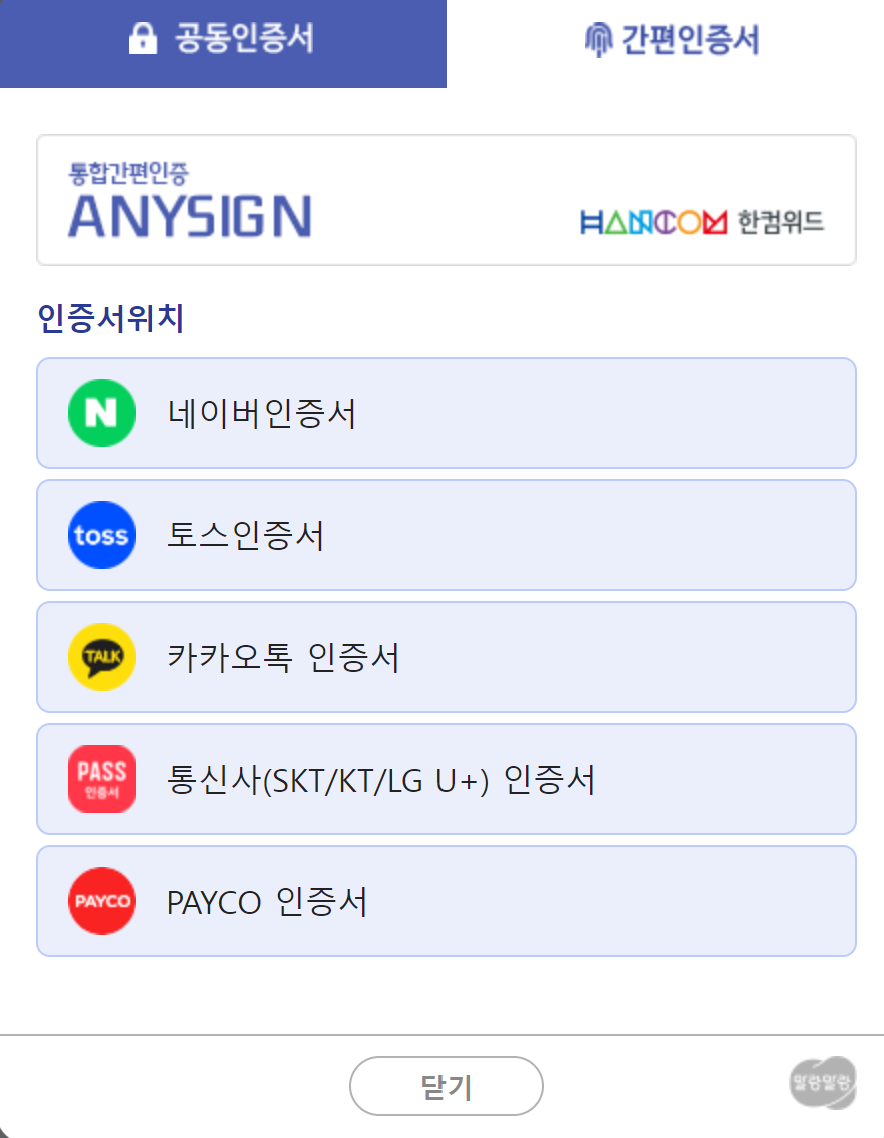Click the Naver green N icon
This screenshot has height=1138, width=884.
point(101,412)
